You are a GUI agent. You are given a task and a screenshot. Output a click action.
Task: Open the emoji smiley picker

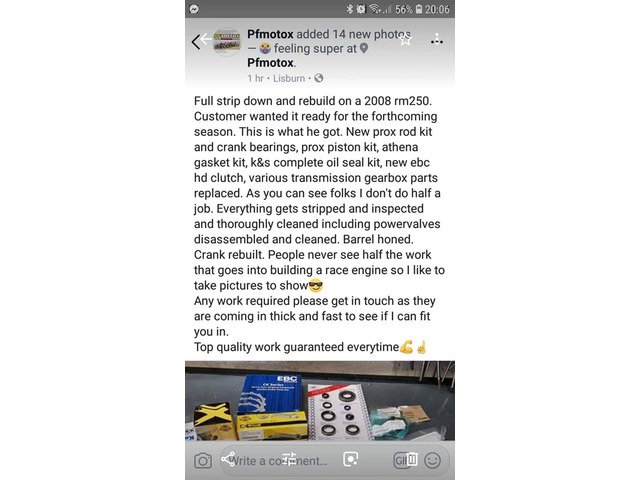coord(432,460)
